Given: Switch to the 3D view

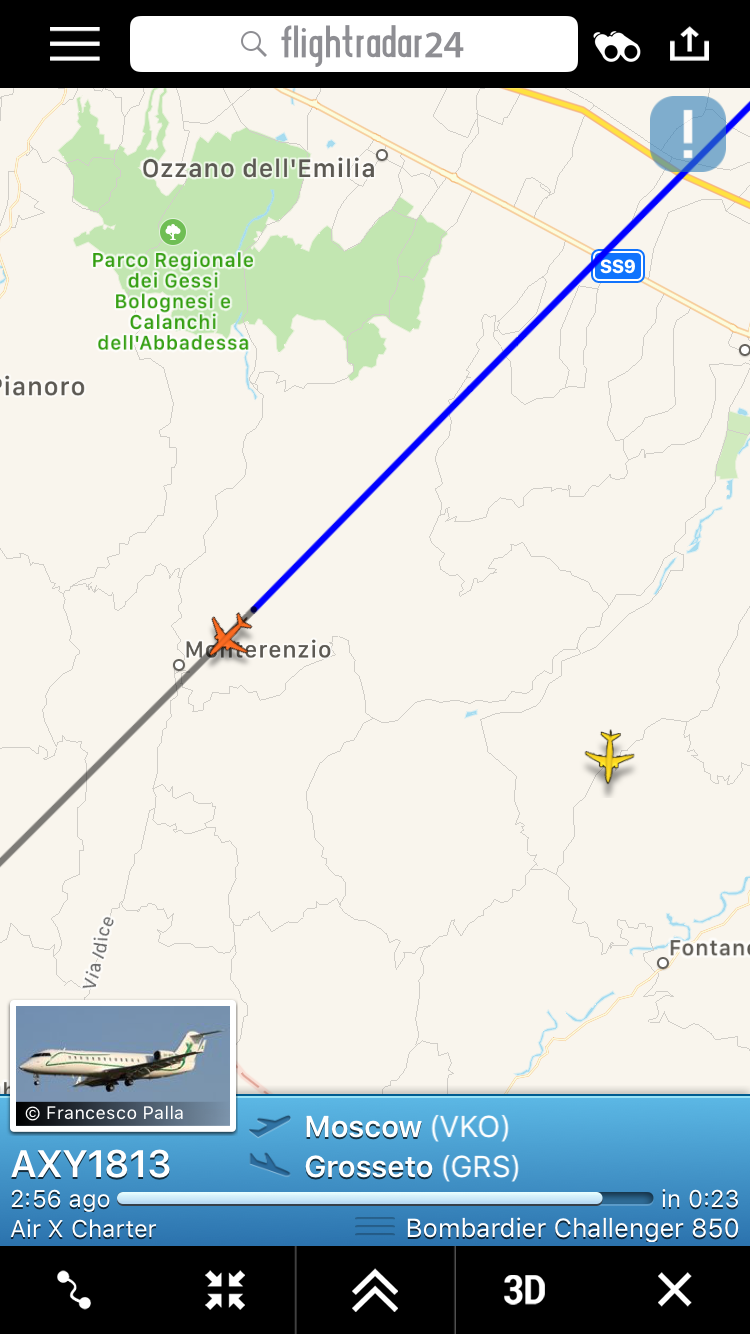Looking at the screenshot, I should [x=524, y=1290].
